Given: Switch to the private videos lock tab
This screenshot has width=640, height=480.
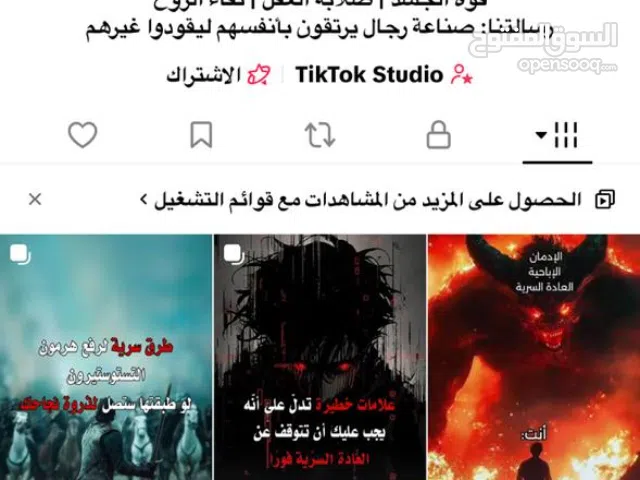Looking at the screenshot, I should (x=438, y=135).
